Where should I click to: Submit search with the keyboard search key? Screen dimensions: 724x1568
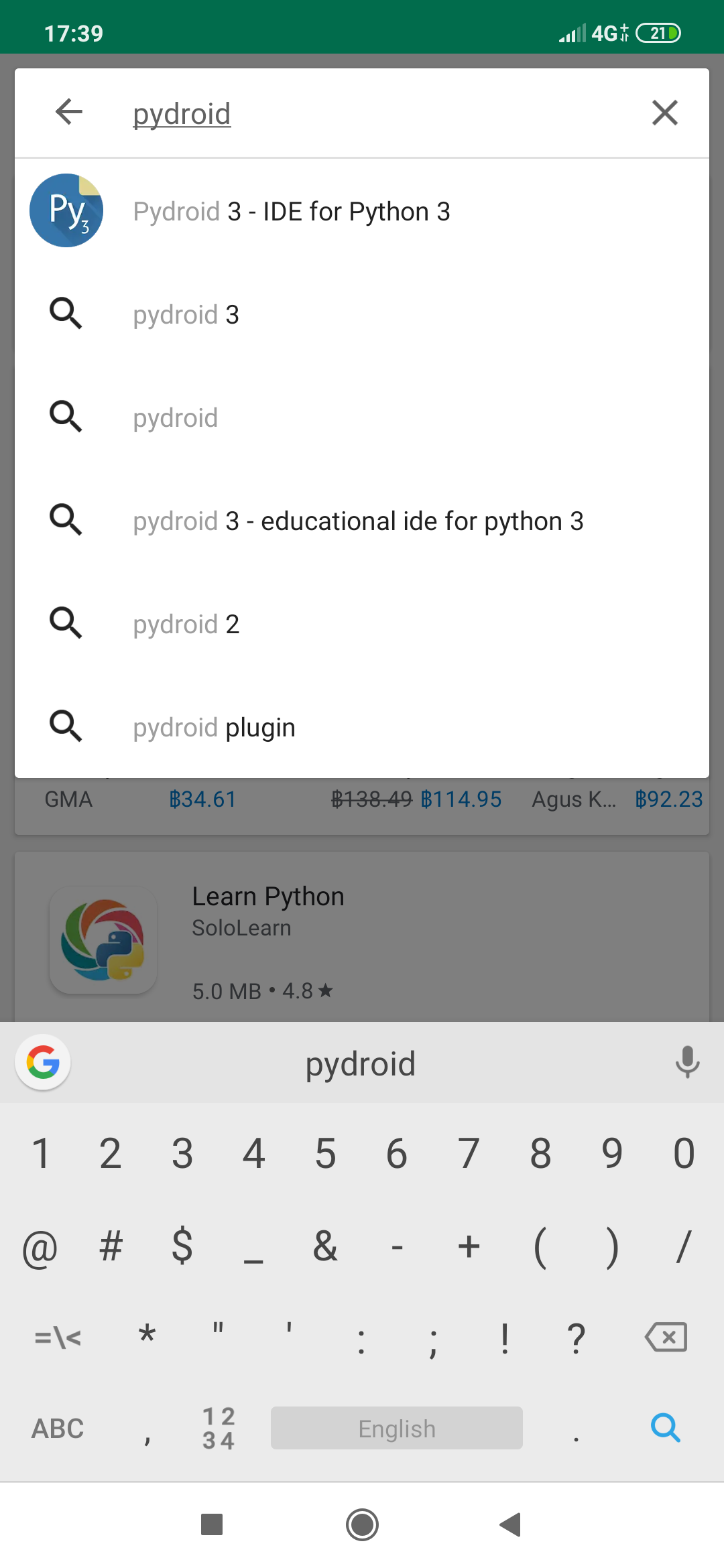pyautogui.click(x=666, y=1428)
